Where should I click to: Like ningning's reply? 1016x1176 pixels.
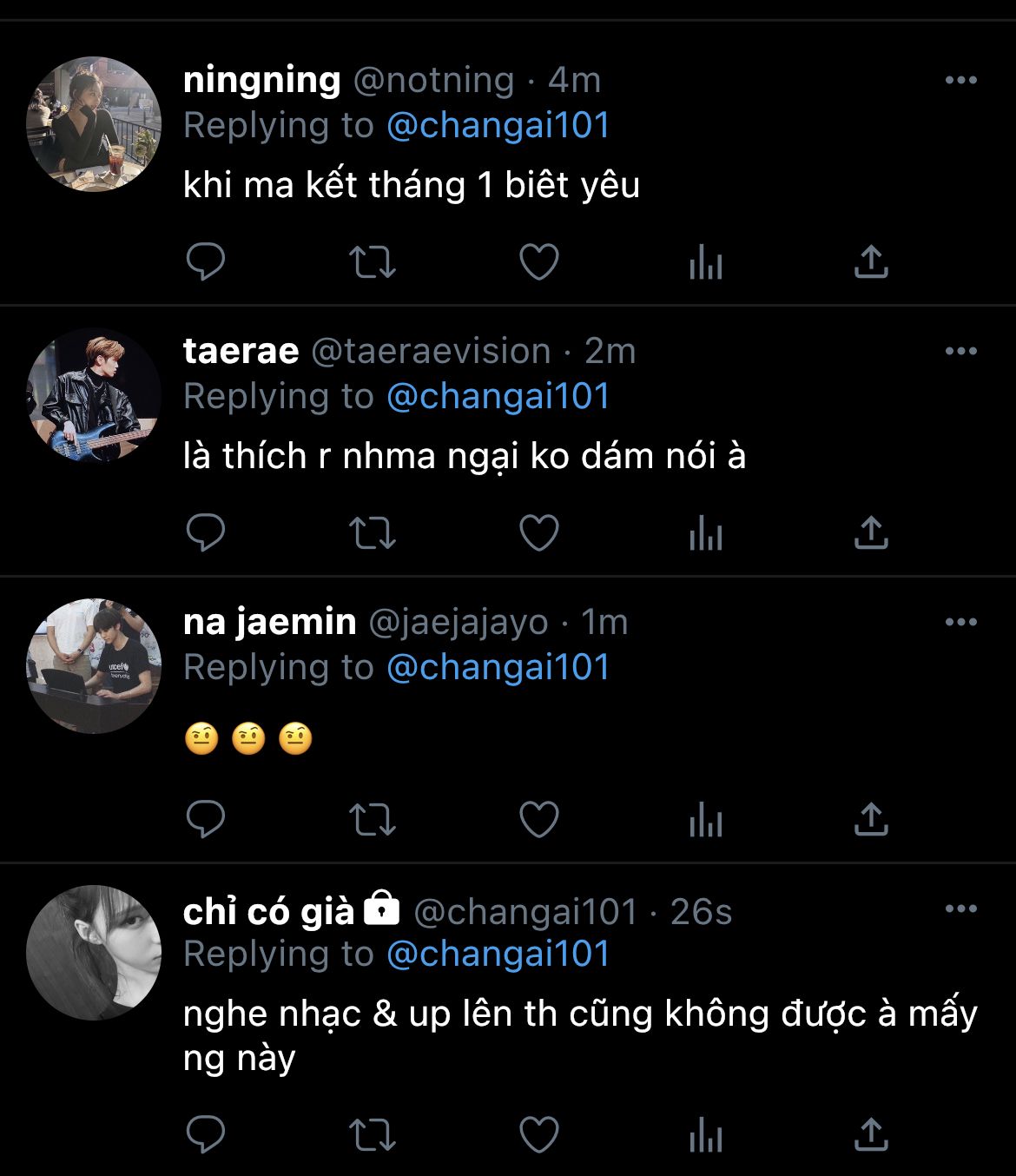538,261
